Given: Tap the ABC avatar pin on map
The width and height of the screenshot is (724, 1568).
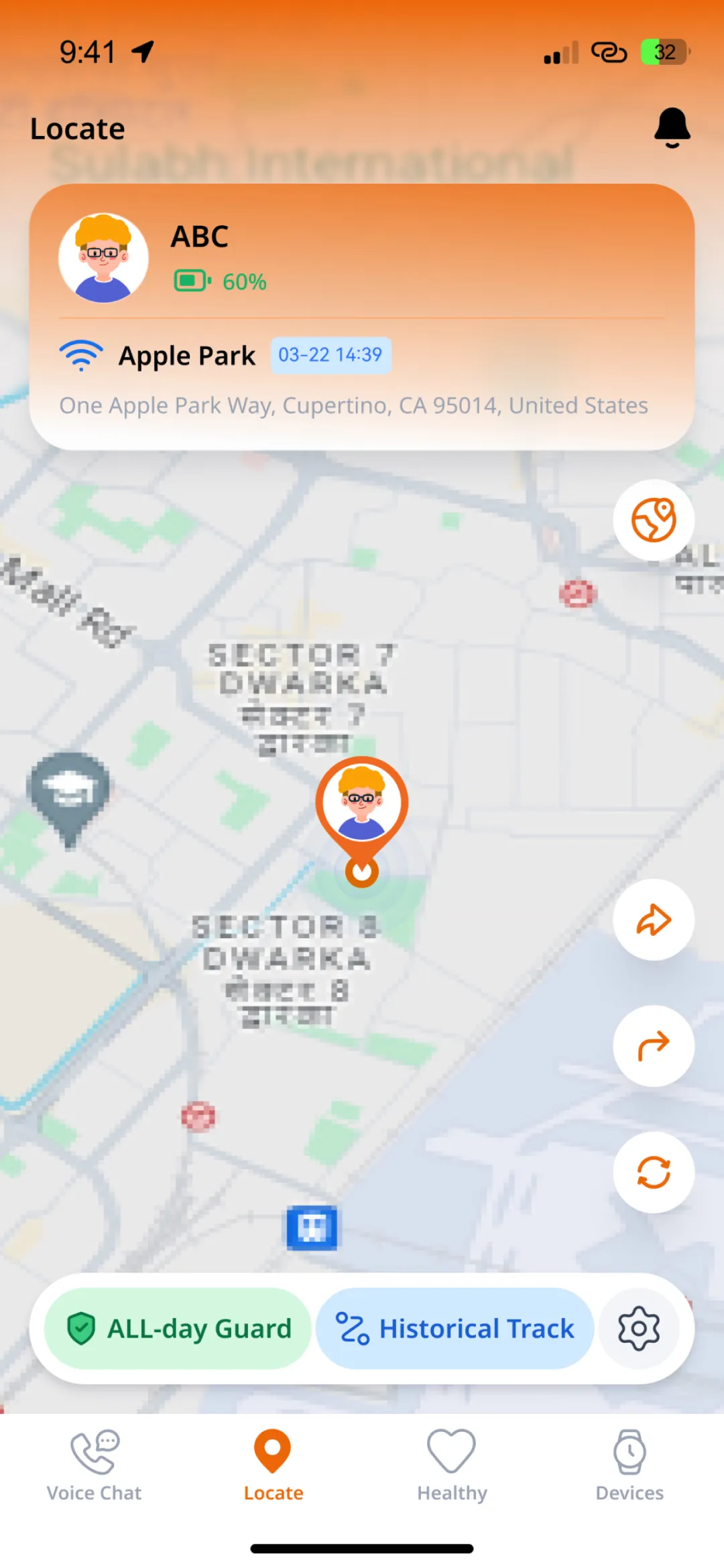Looking at the screenshot, I should pyautogui.click(x=362, y=804).
